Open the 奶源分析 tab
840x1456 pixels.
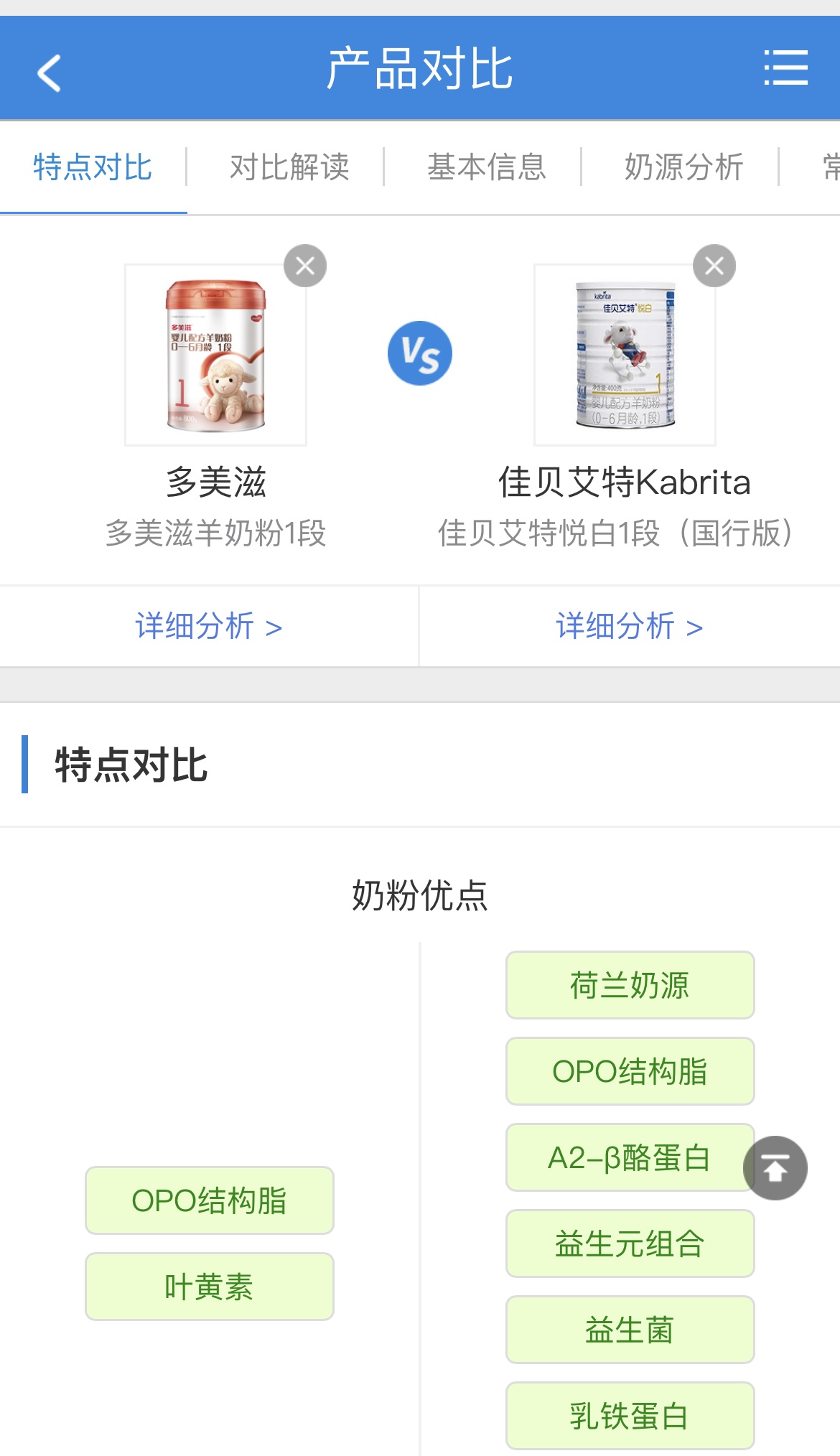(x=683, y=168)
